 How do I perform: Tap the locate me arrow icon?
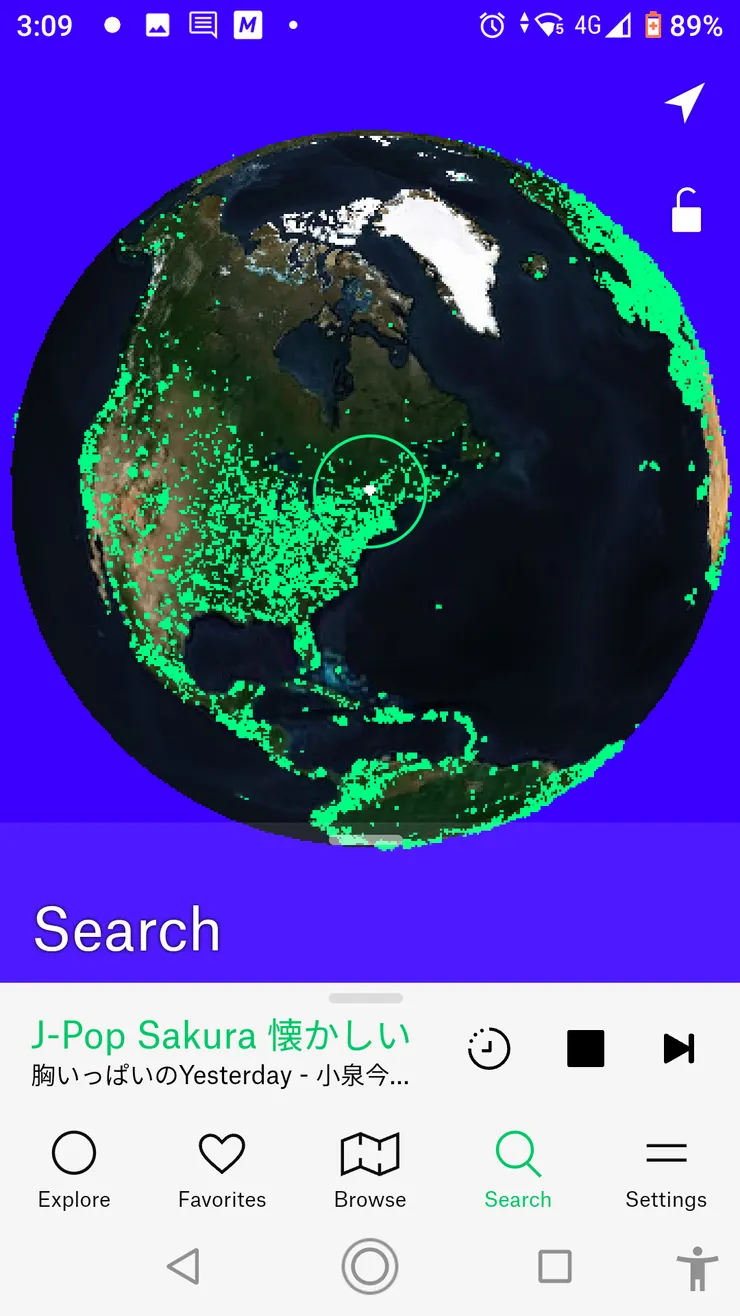[685, 103]
